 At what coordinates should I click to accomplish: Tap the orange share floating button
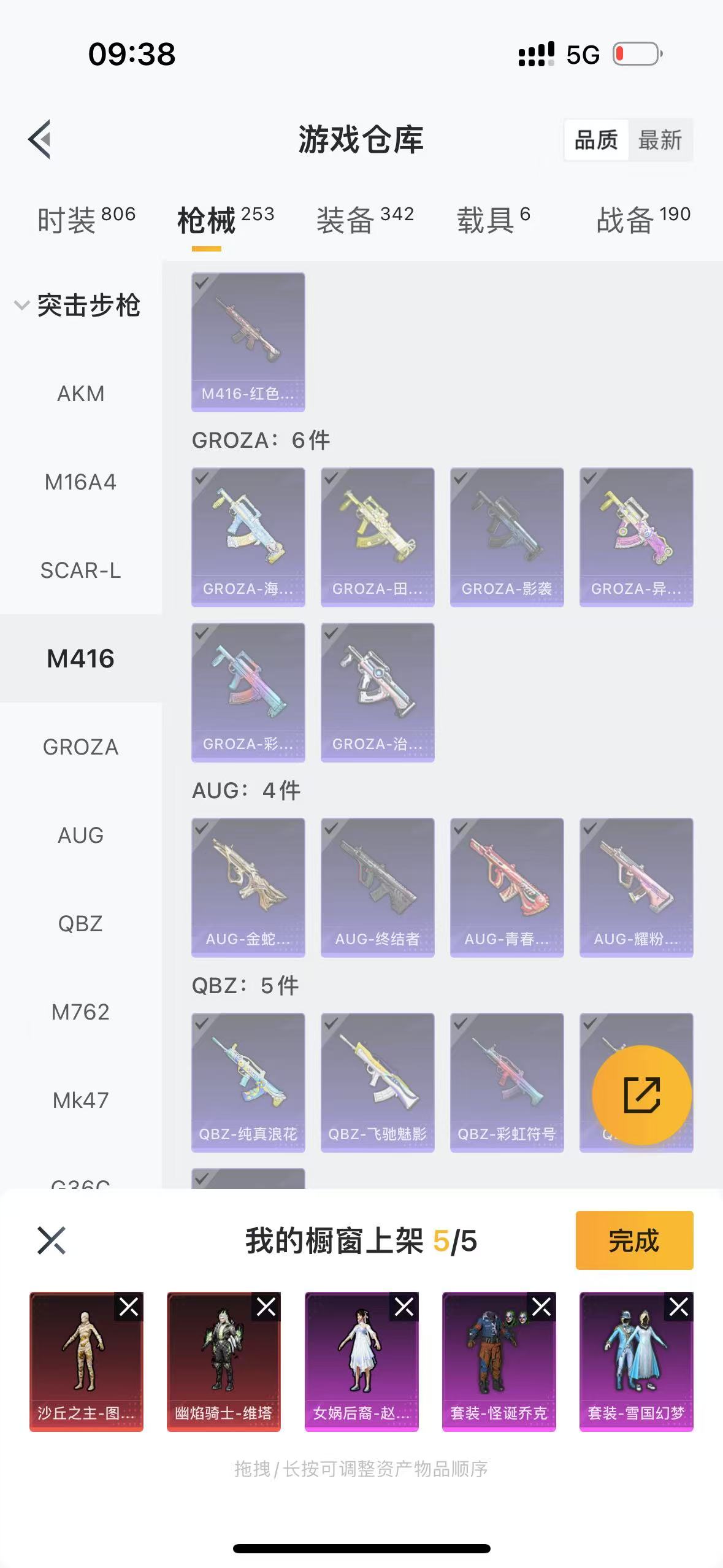(641, 1095)
